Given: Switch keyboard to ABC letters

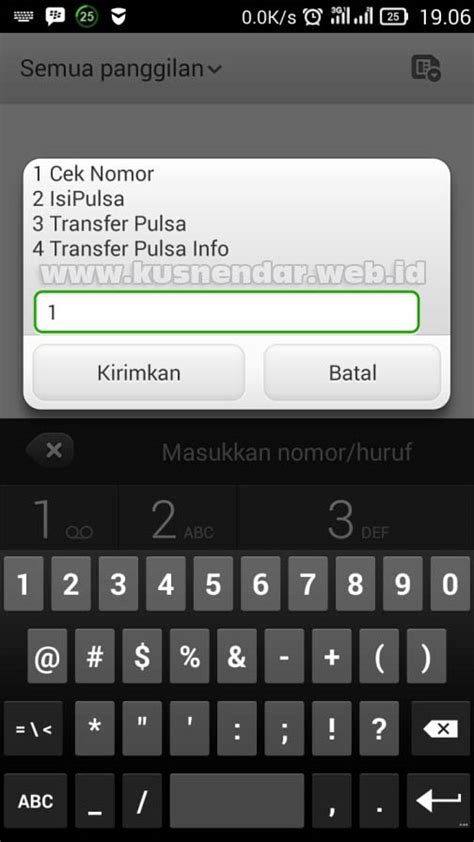Looking at the screenshot, I should pyautogui.click(x=35, y=801).
